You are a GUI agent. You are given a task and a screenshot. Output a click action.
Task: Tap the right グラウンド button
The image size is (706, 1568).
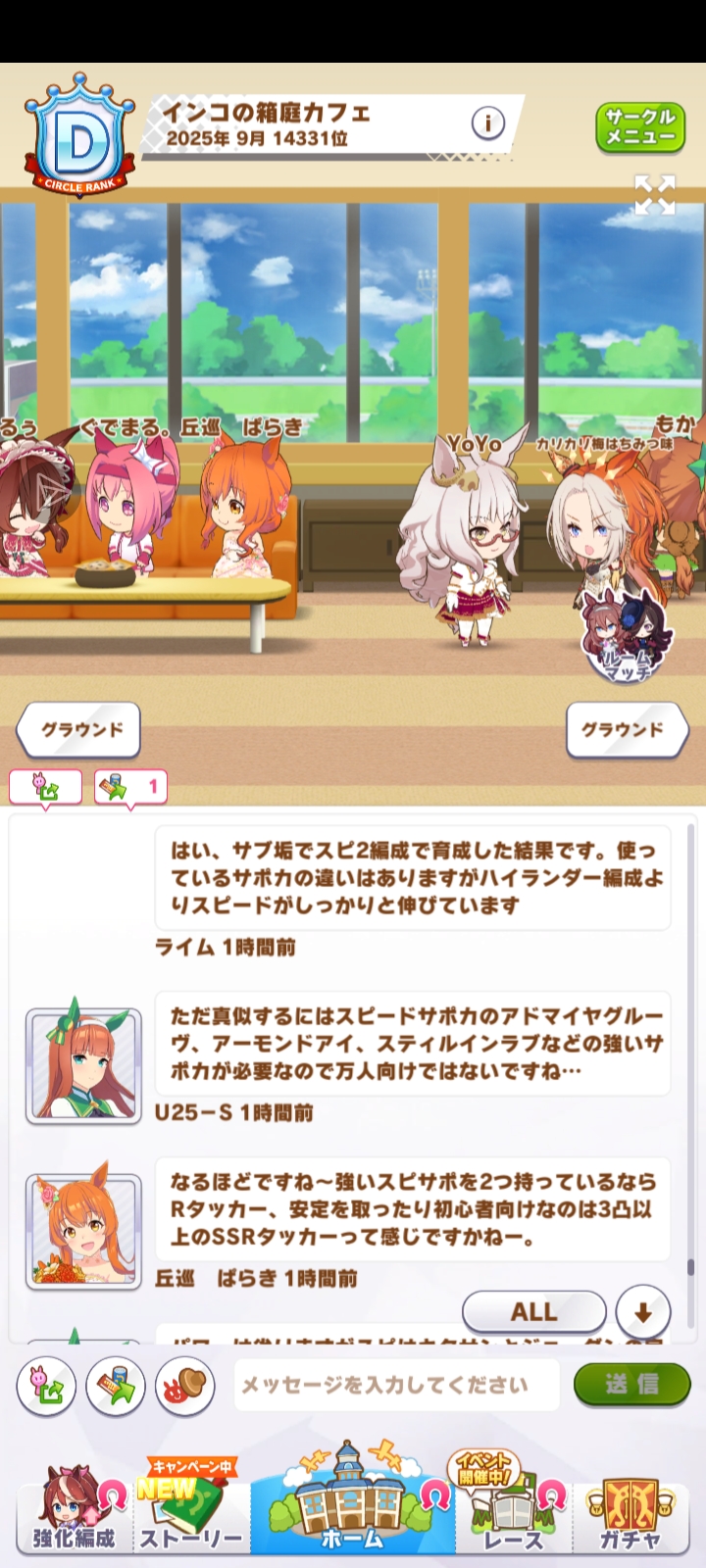click(625, 730)
